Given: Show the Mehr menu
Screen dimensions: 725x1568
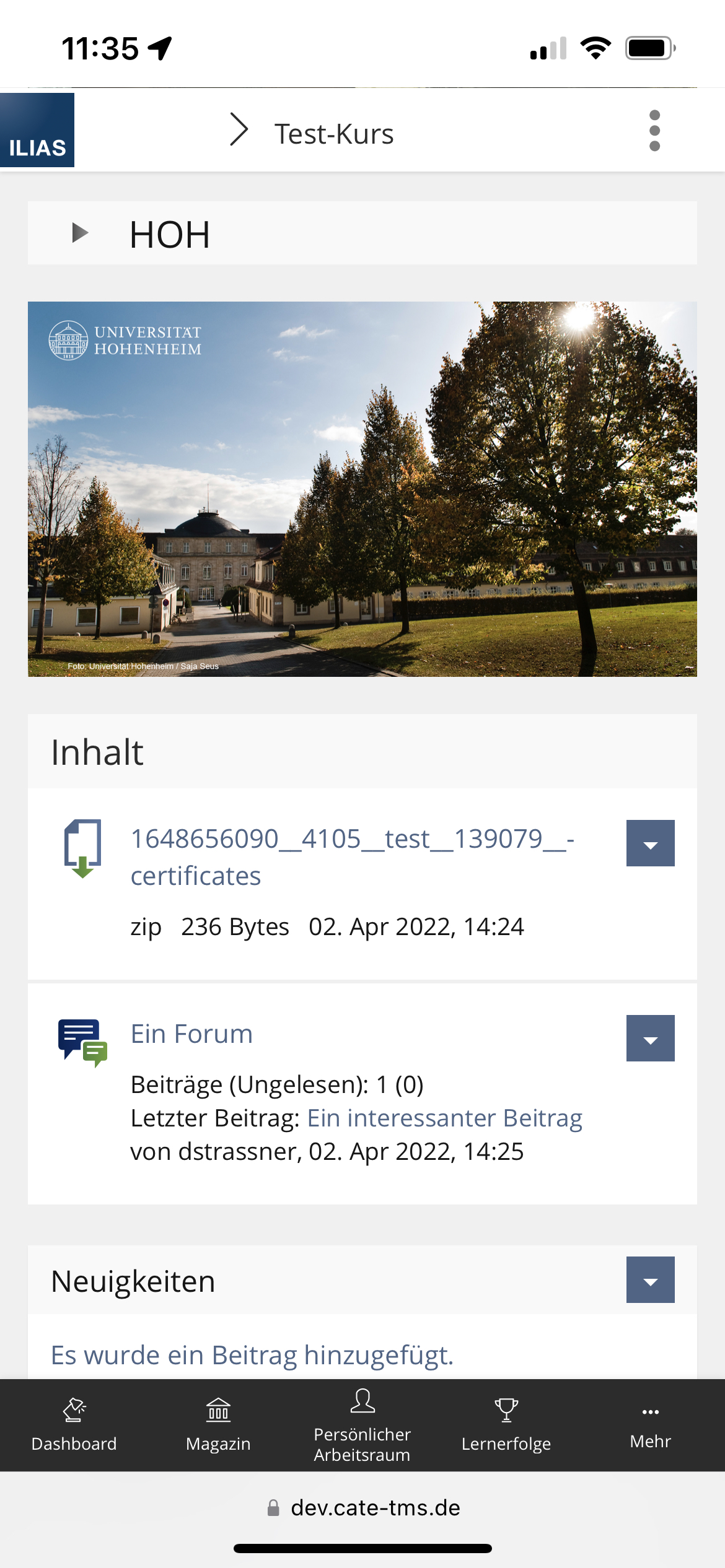Looking at the screenshot, I should (x=650, y=1424).
